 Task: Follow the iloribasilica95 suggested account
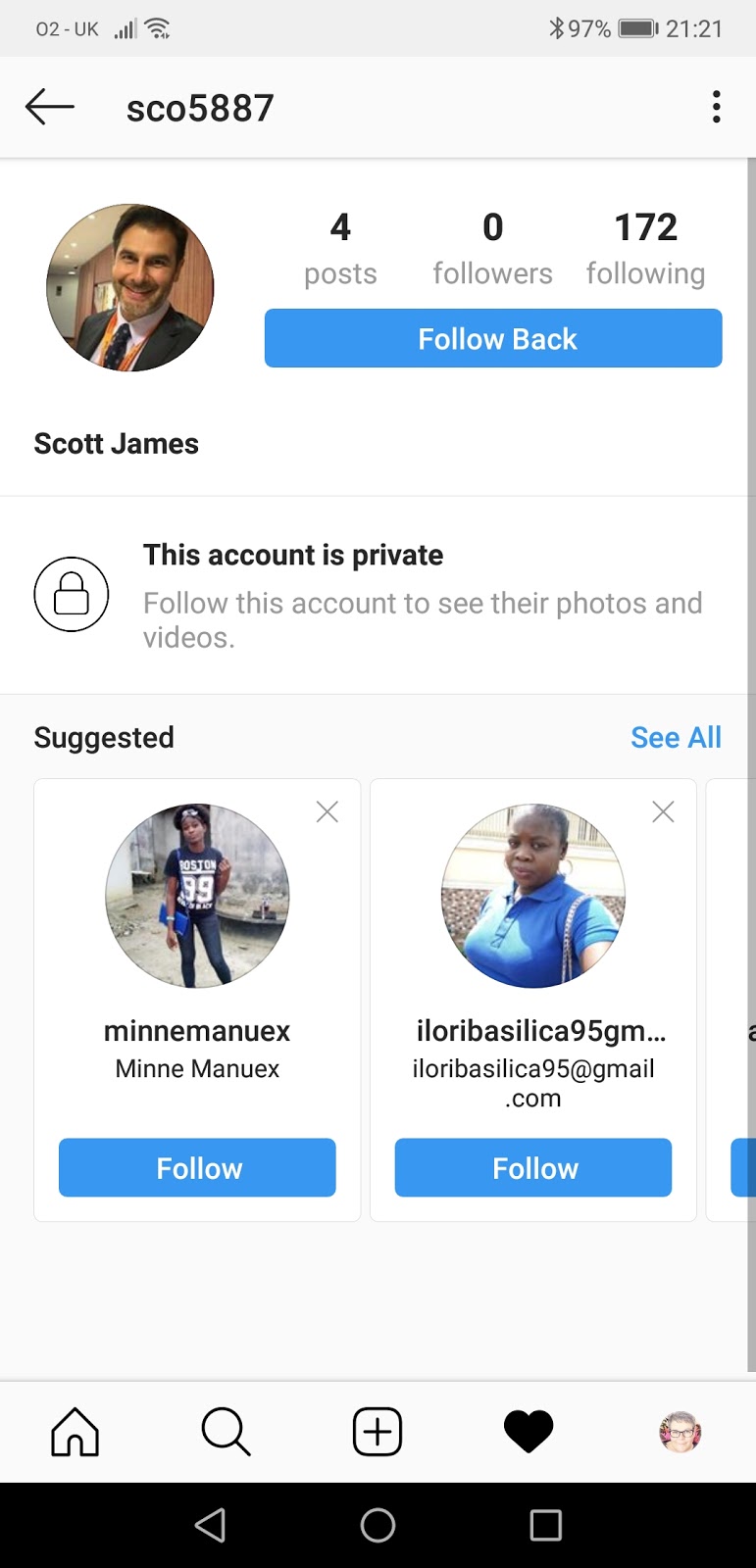tap(533, 1167)
